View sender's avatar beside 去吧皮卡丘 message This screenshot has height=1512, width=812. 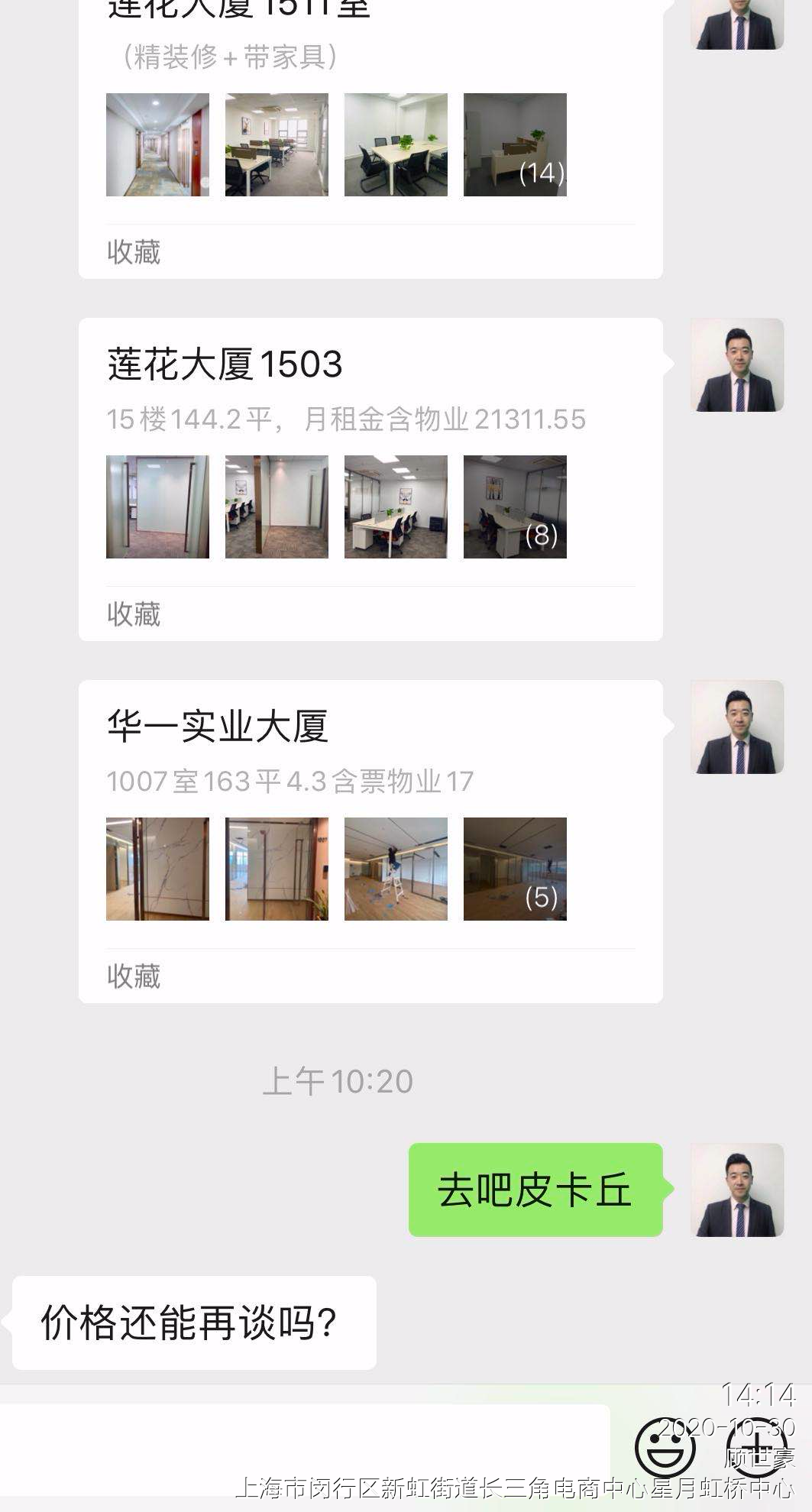[x=737, y=1190]
